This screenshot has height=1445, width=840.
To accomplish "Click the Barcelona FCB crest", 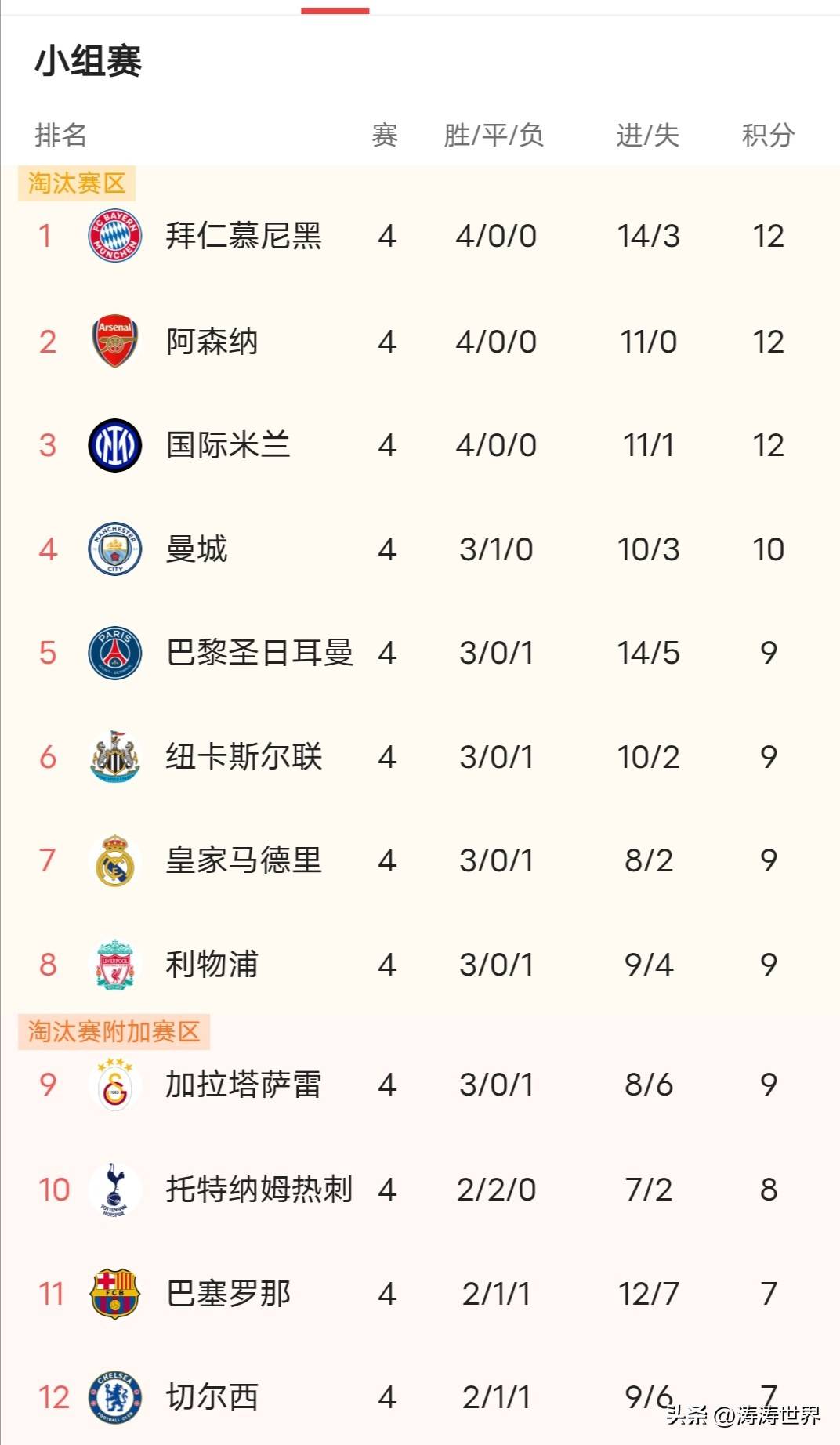I will 114,1292.
